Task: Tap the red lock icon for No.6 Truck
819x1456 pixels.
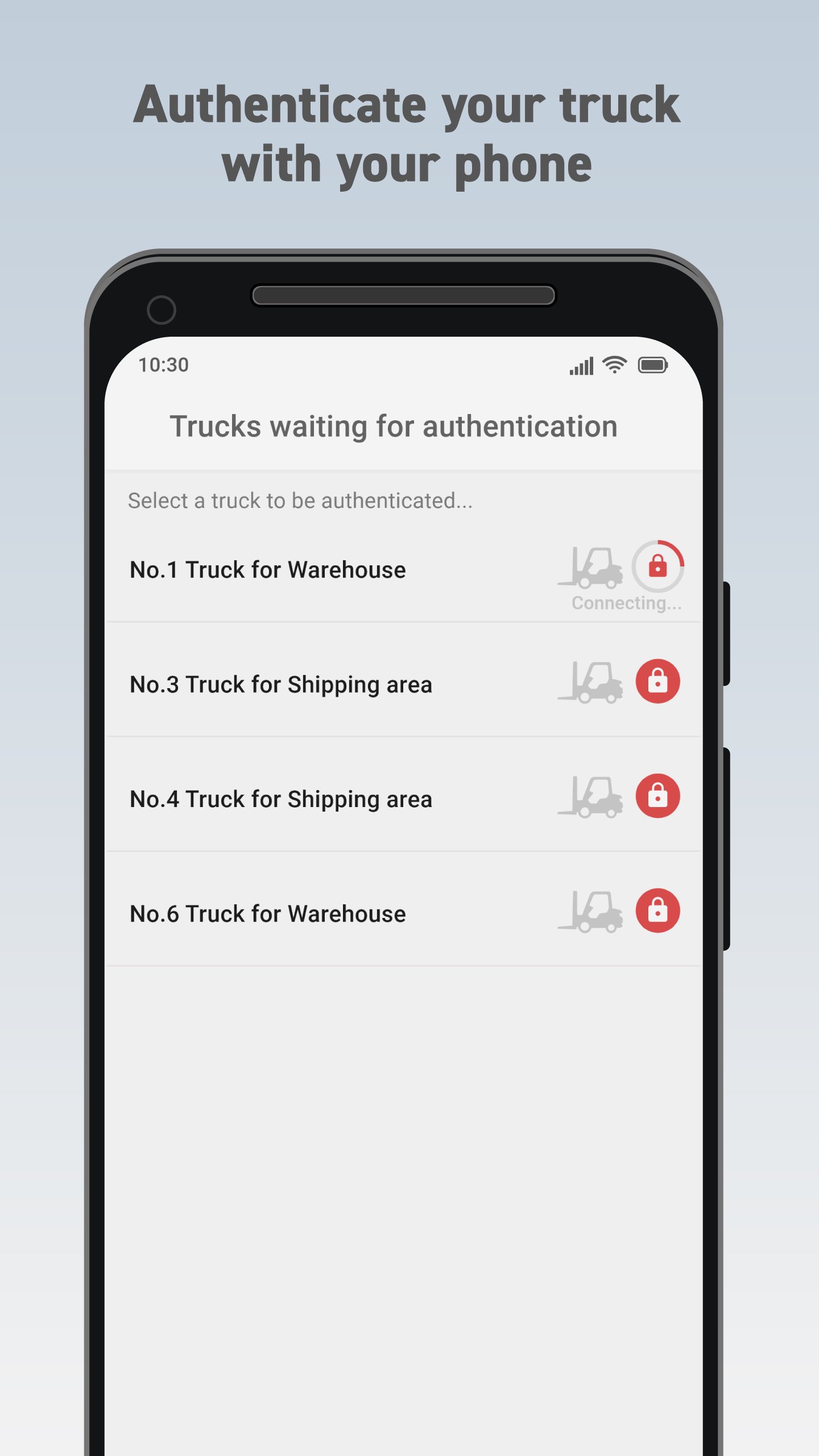Action: point(659,910)
